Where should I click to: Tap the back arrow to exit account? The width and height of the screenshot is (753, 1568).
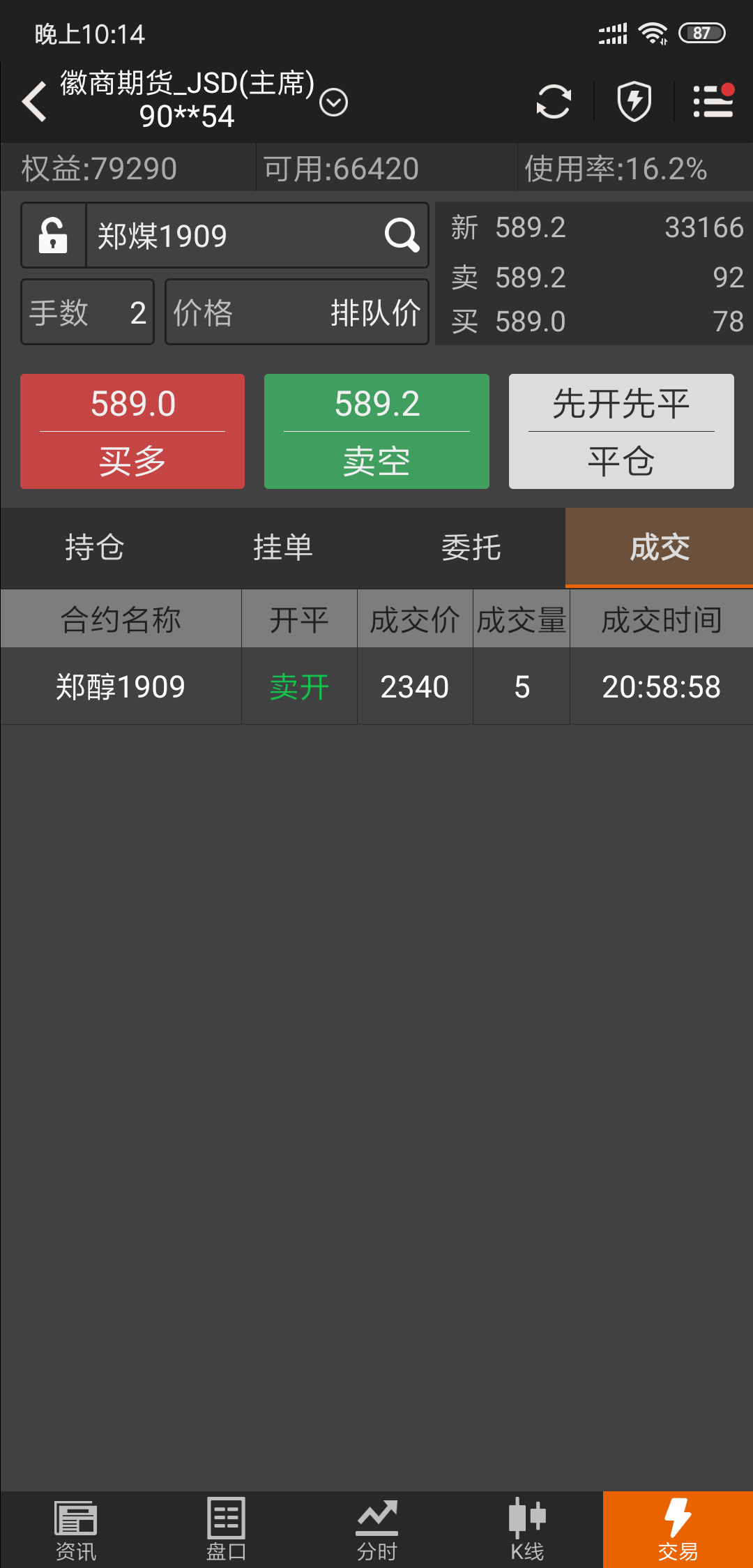(x=33, y=101)
